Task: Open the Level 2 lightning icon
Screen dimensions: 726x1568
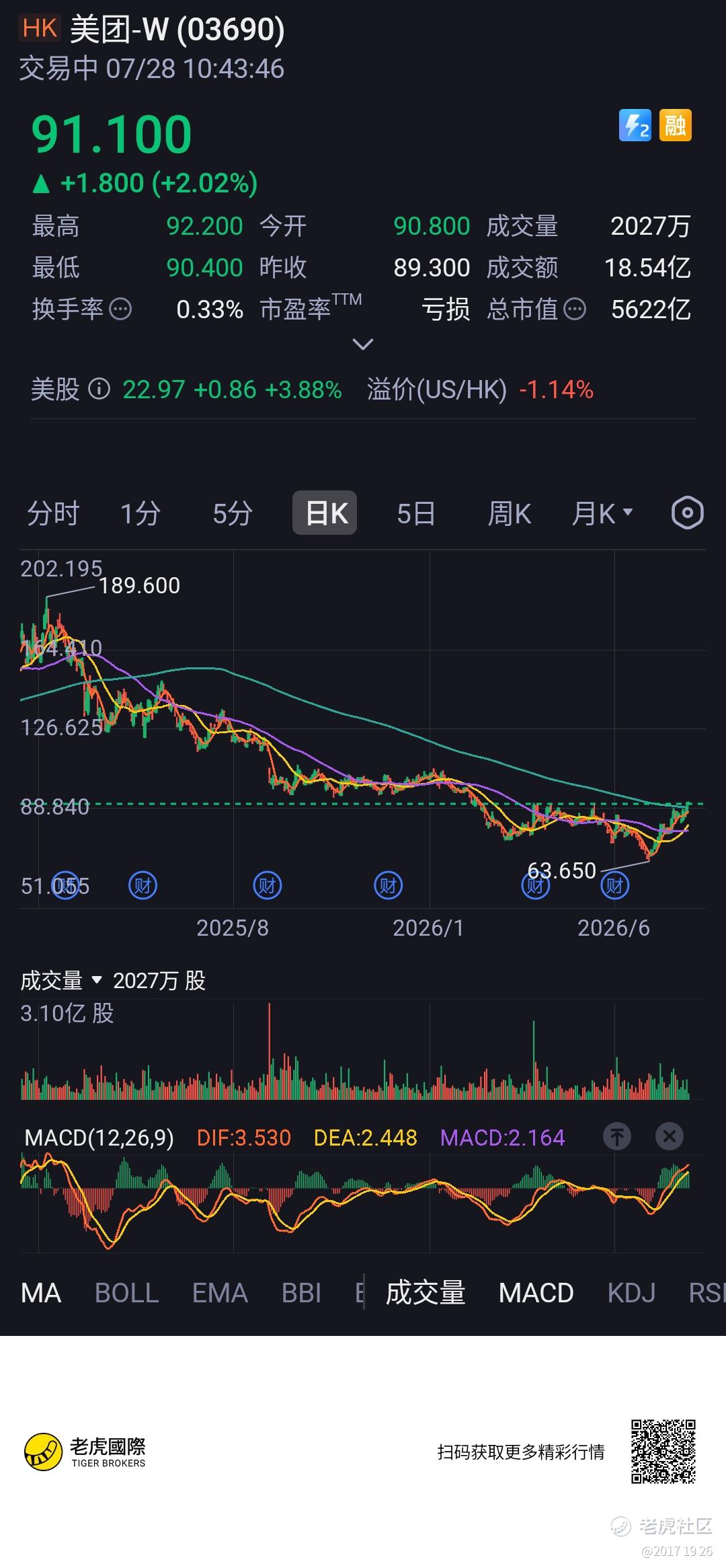Action: pyautogui.click(x=635, y=126)
